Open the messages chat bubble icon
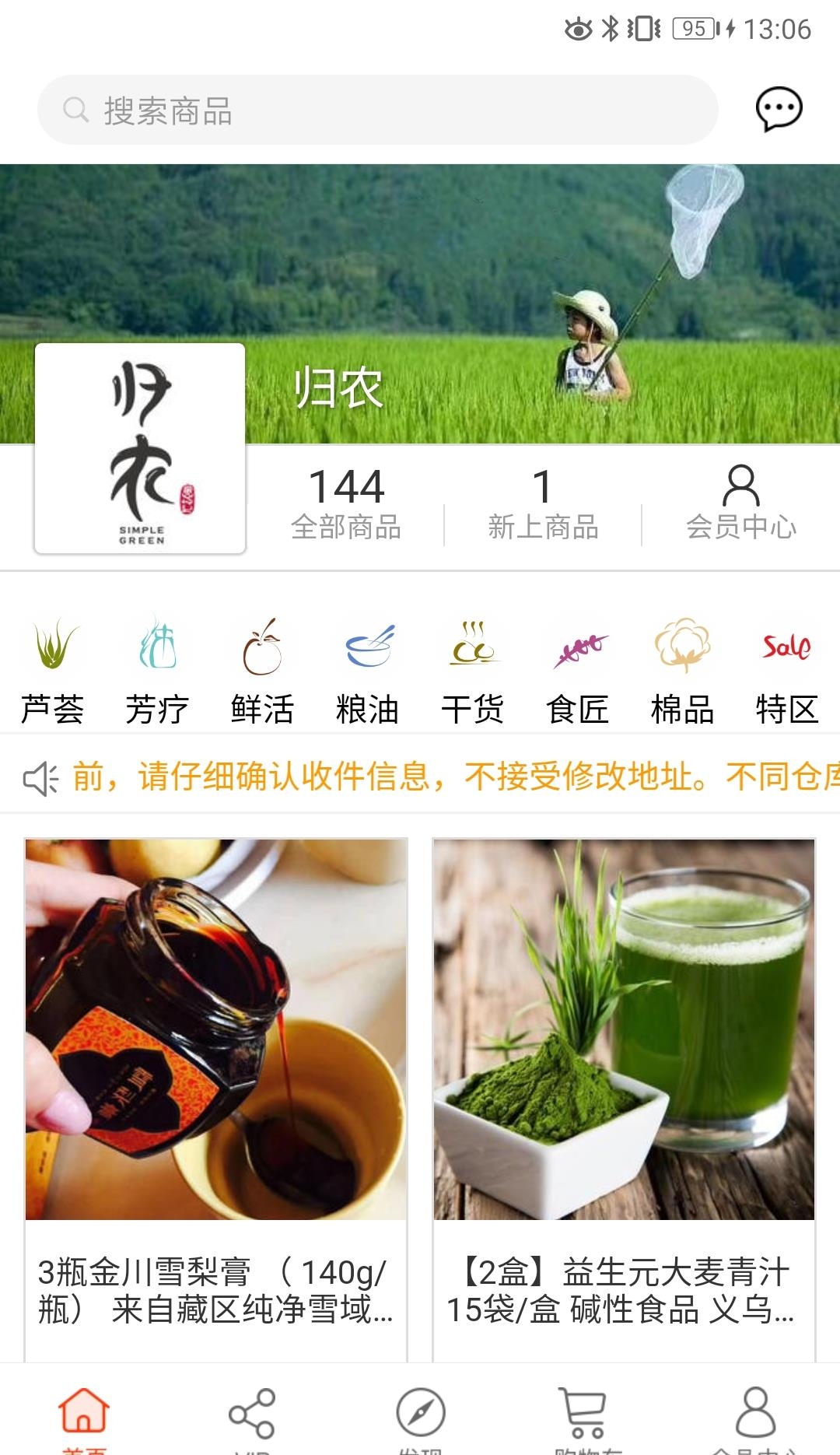The width and height of the screenshot is (840, 1455). (779, 110)
